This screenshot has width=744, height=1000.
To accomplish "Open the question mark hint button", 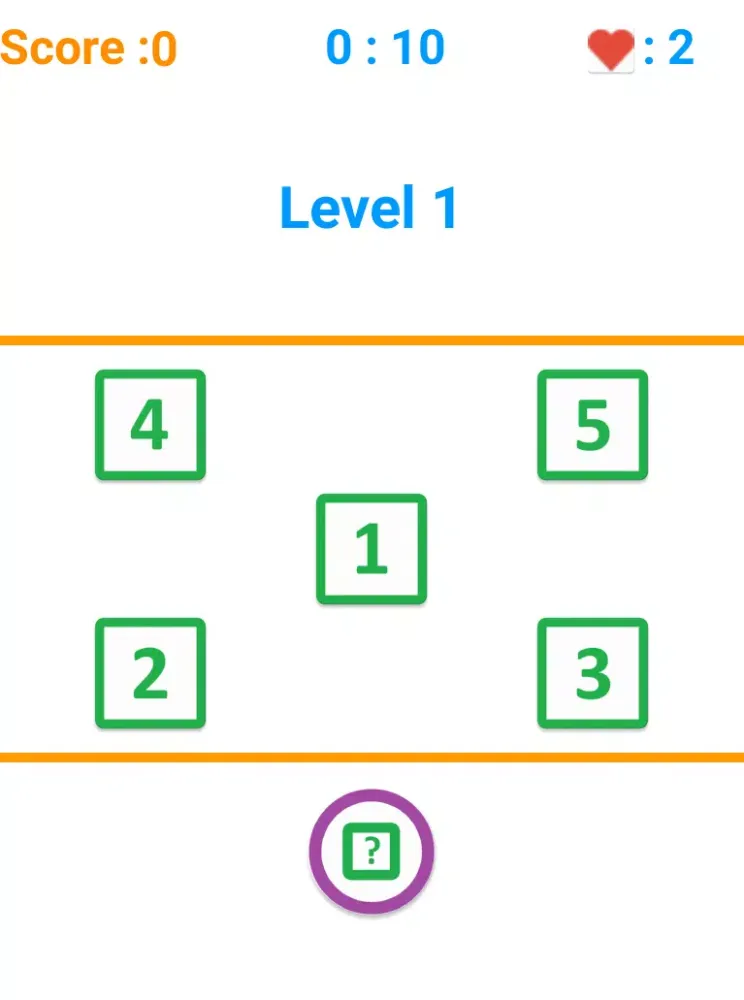I will point(371,852).
